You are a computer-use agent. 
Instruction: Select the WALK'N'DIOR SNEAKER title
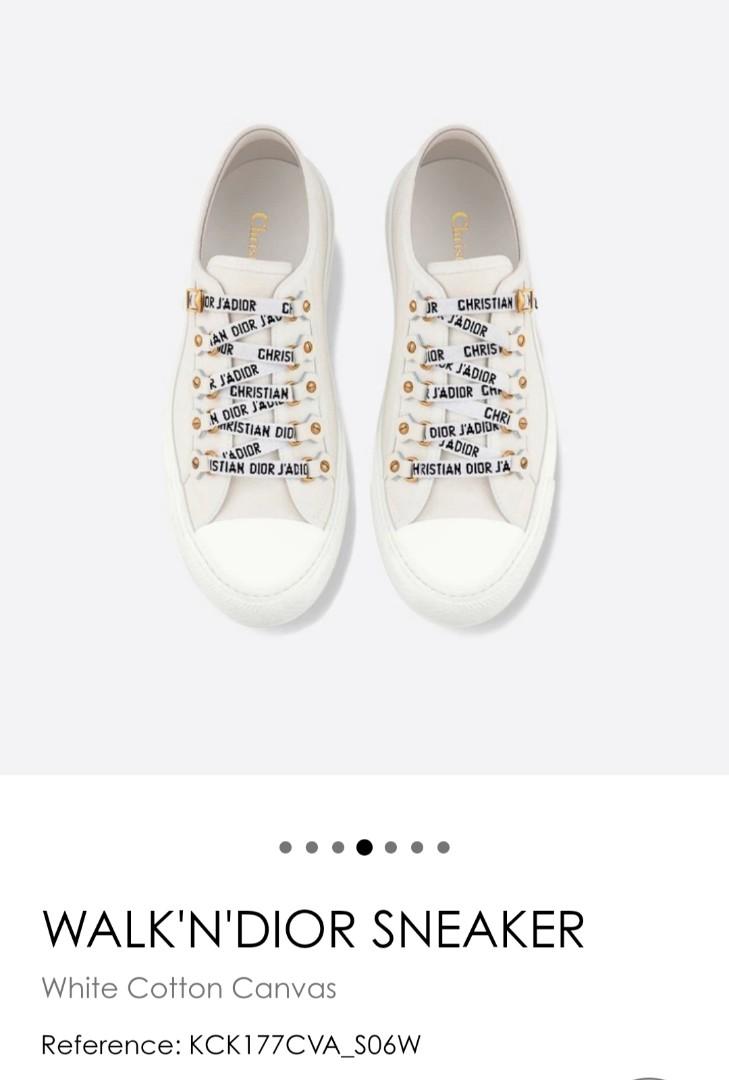[x=315, y=930]
